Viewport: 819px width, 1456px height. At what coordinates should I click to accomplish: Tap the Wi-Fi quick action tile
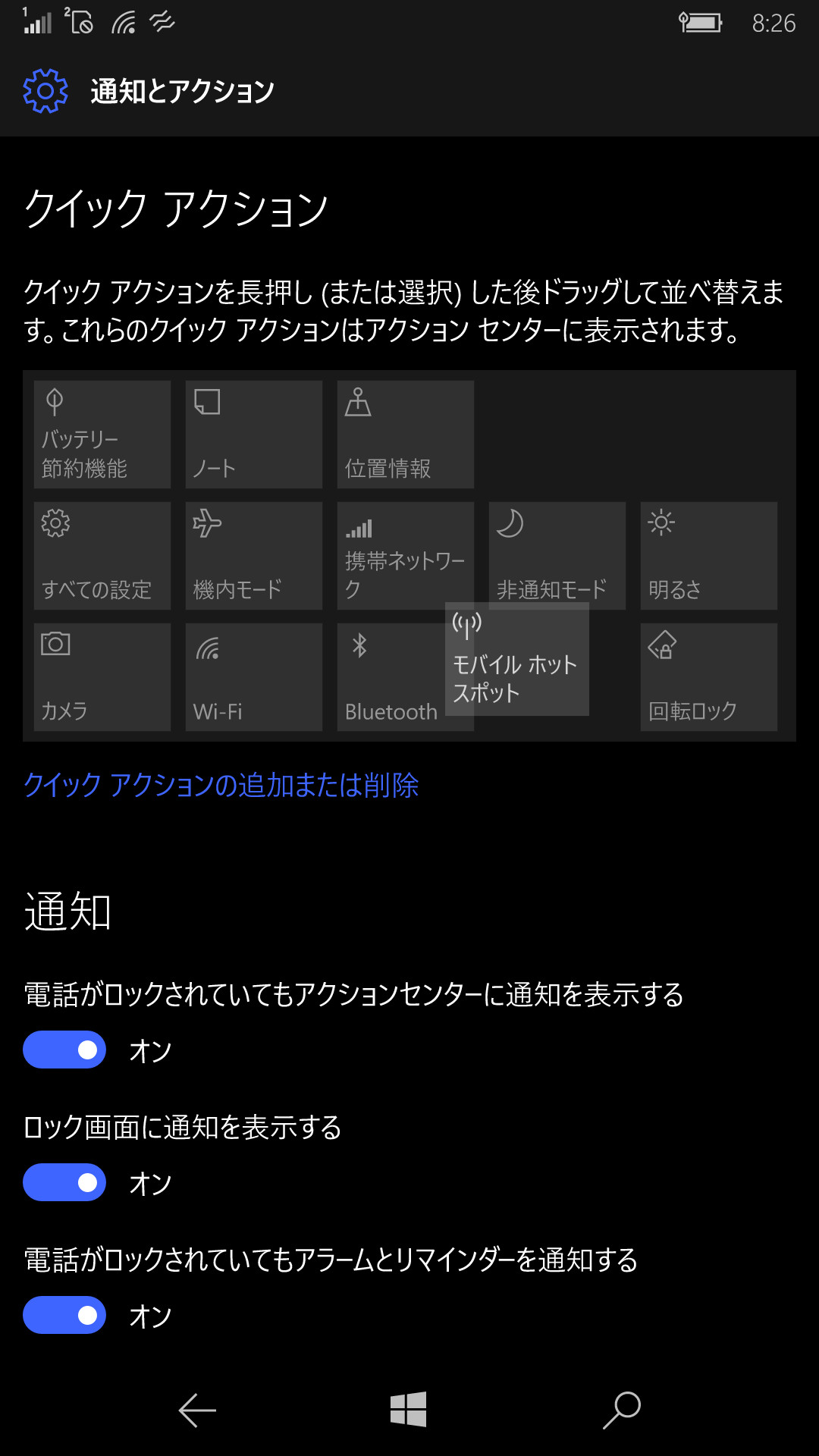(253, 676)
